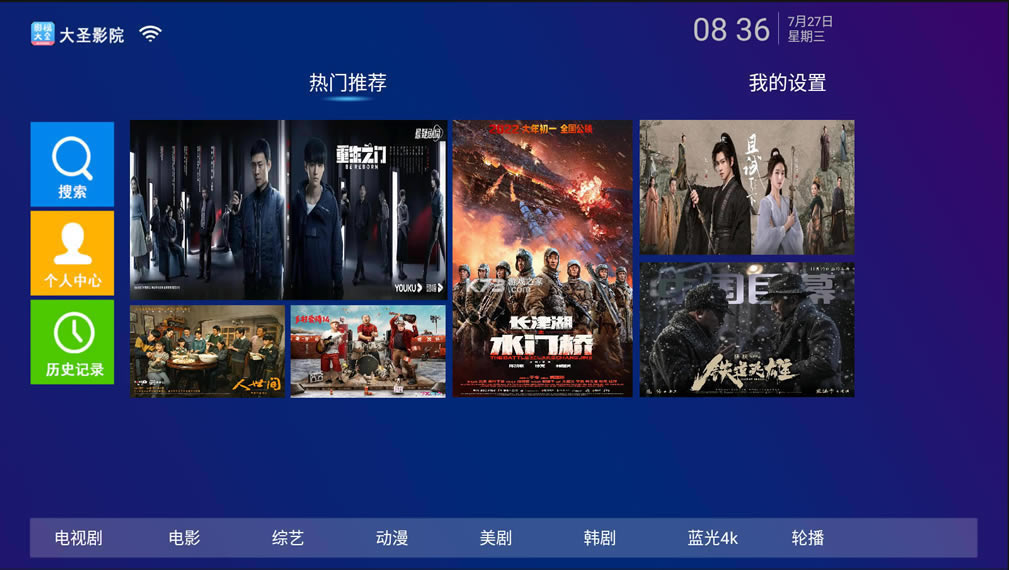The width and height of the screenshot is (1009, 570).
Task: Browse the 电视剧 category
Action: point(79,538)
